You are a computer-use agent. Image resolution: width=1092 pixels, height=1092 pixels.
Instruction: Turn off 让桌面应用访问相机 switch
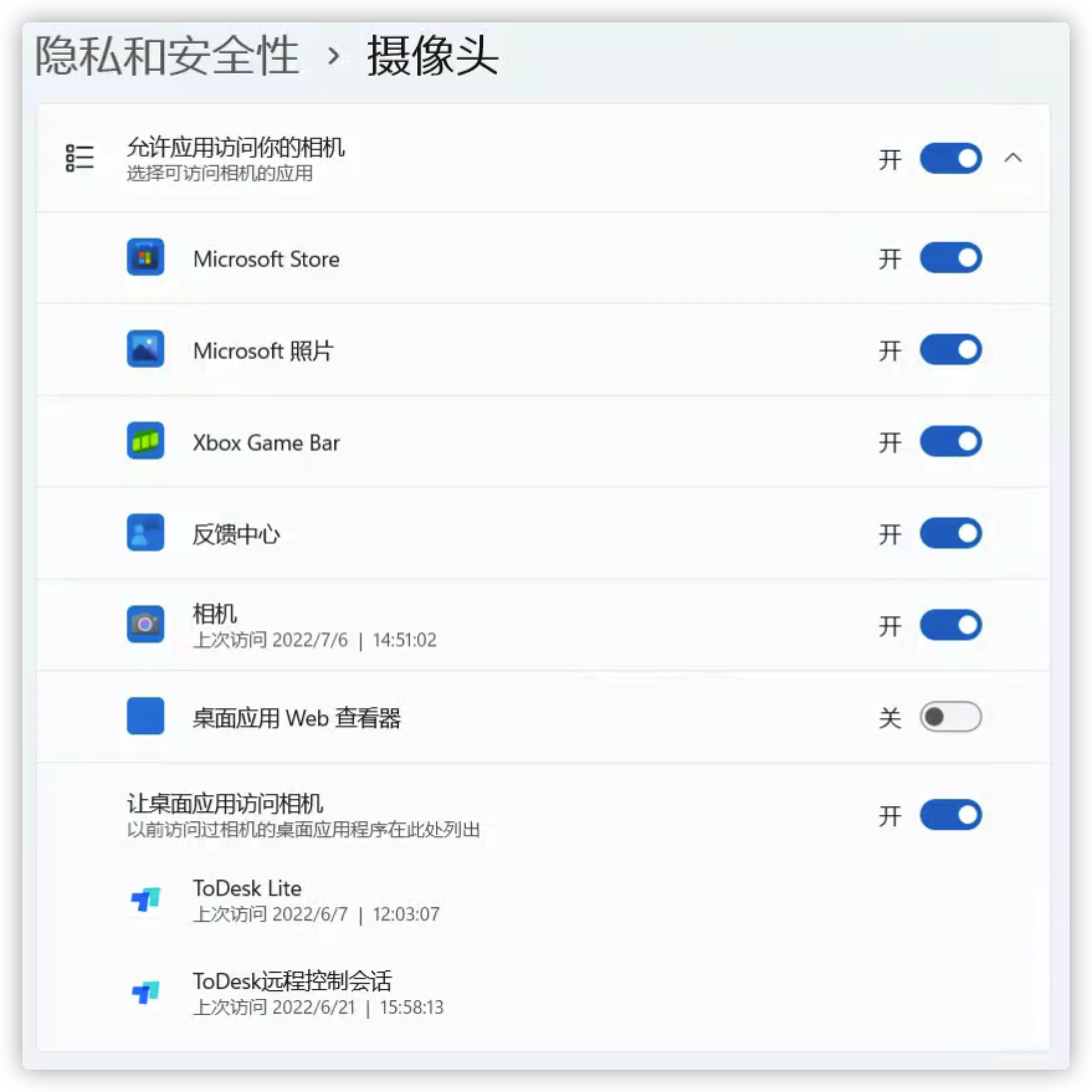pyautogui.click(x=950, y=815)
